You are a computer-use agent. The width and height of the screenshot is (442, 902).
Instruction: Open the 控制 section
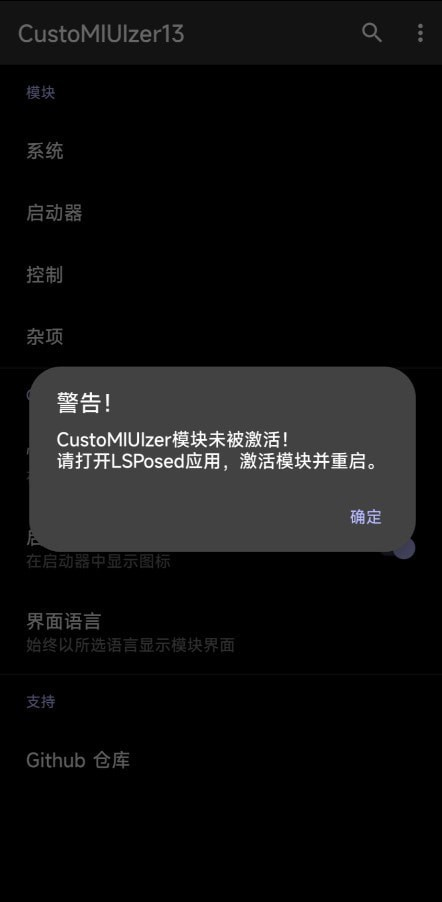(x=221, y=275)
